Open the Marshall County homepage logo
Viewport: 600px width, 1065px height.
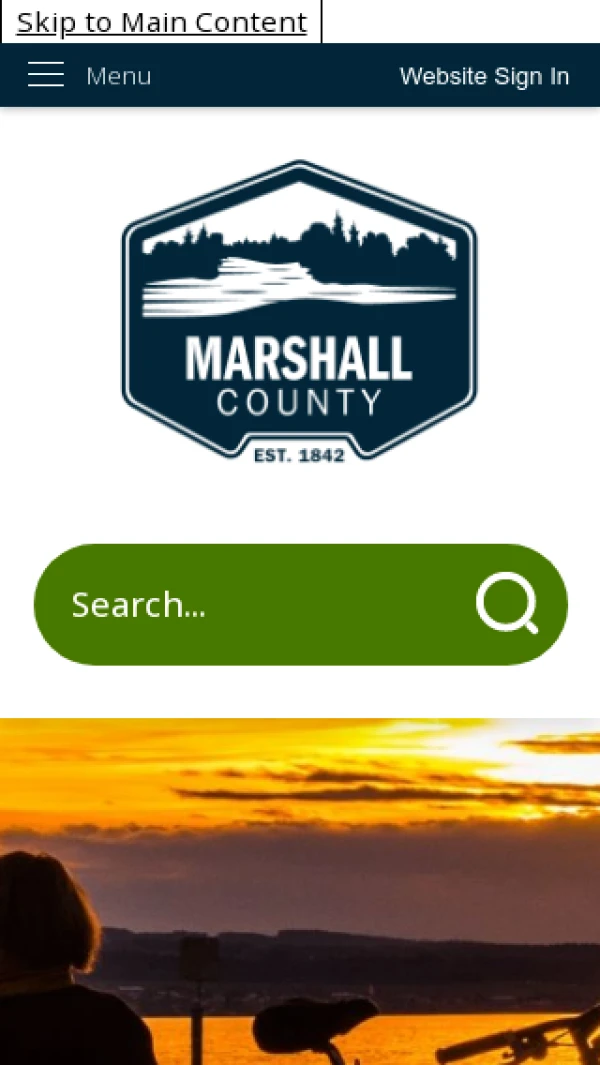pyautogui.click(x=299, y=311)
